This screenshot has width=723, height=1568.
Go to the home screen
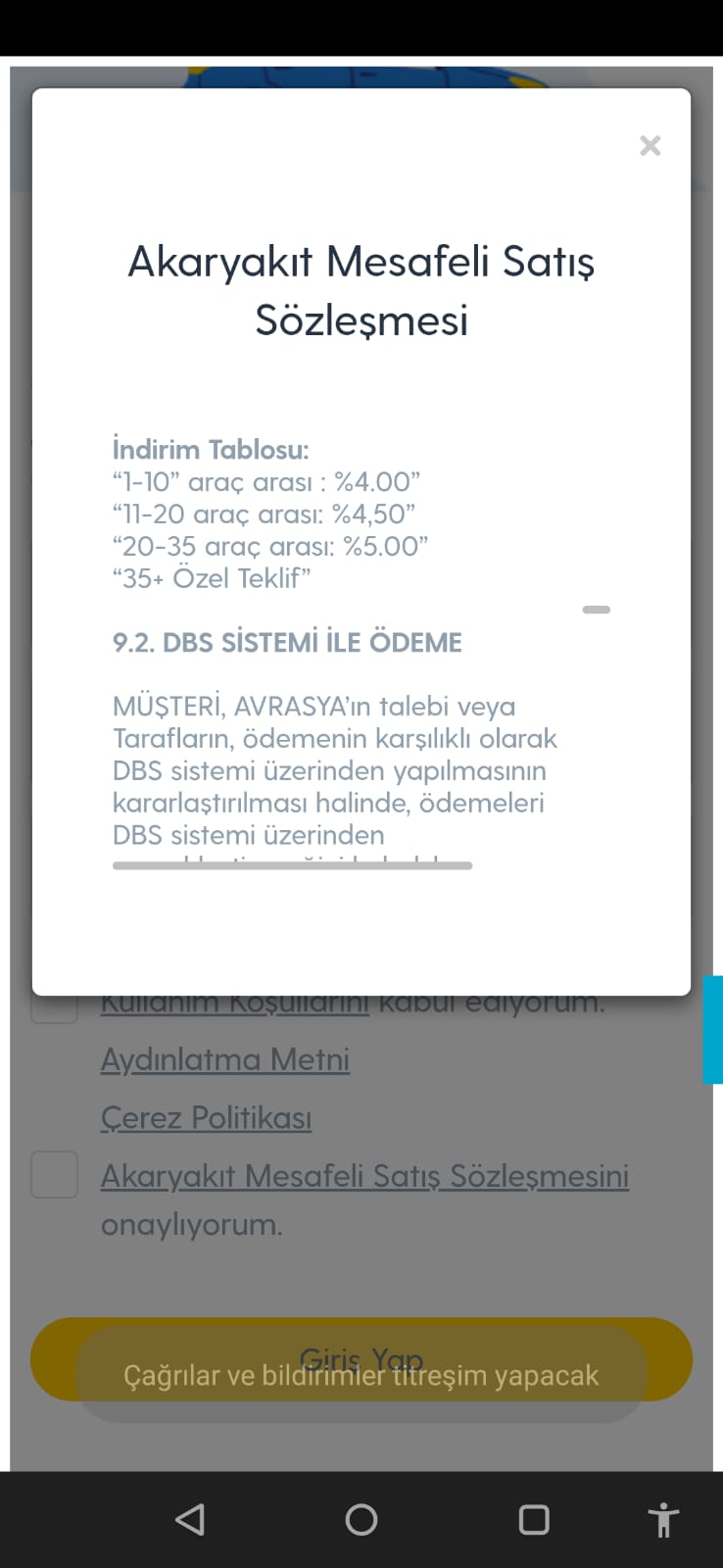[361, 1519]
